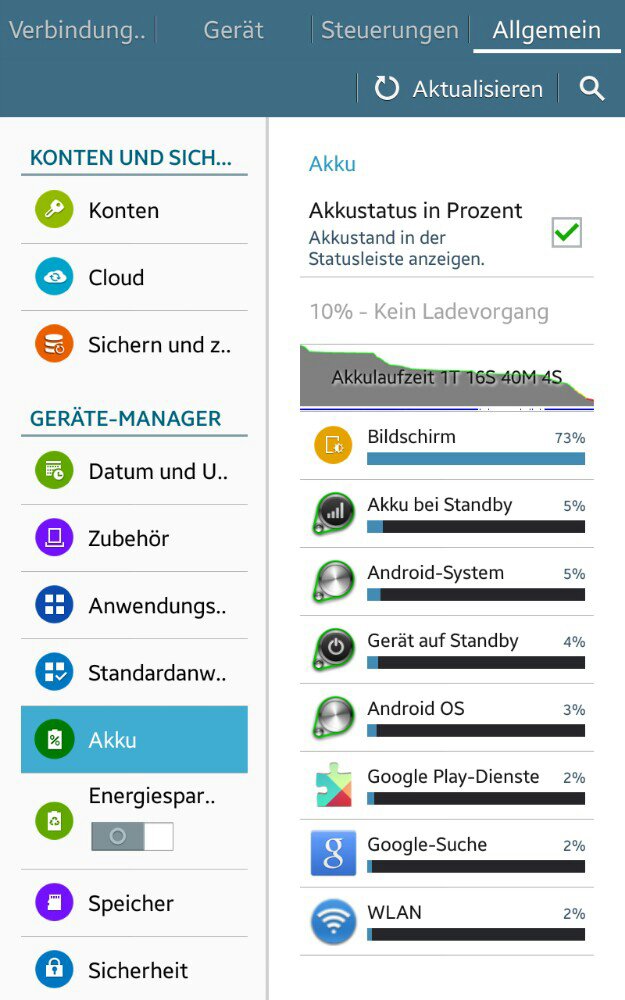Tap Aktualisieren to refresh battery stats

pyautogui.click(x=459, y=89)
